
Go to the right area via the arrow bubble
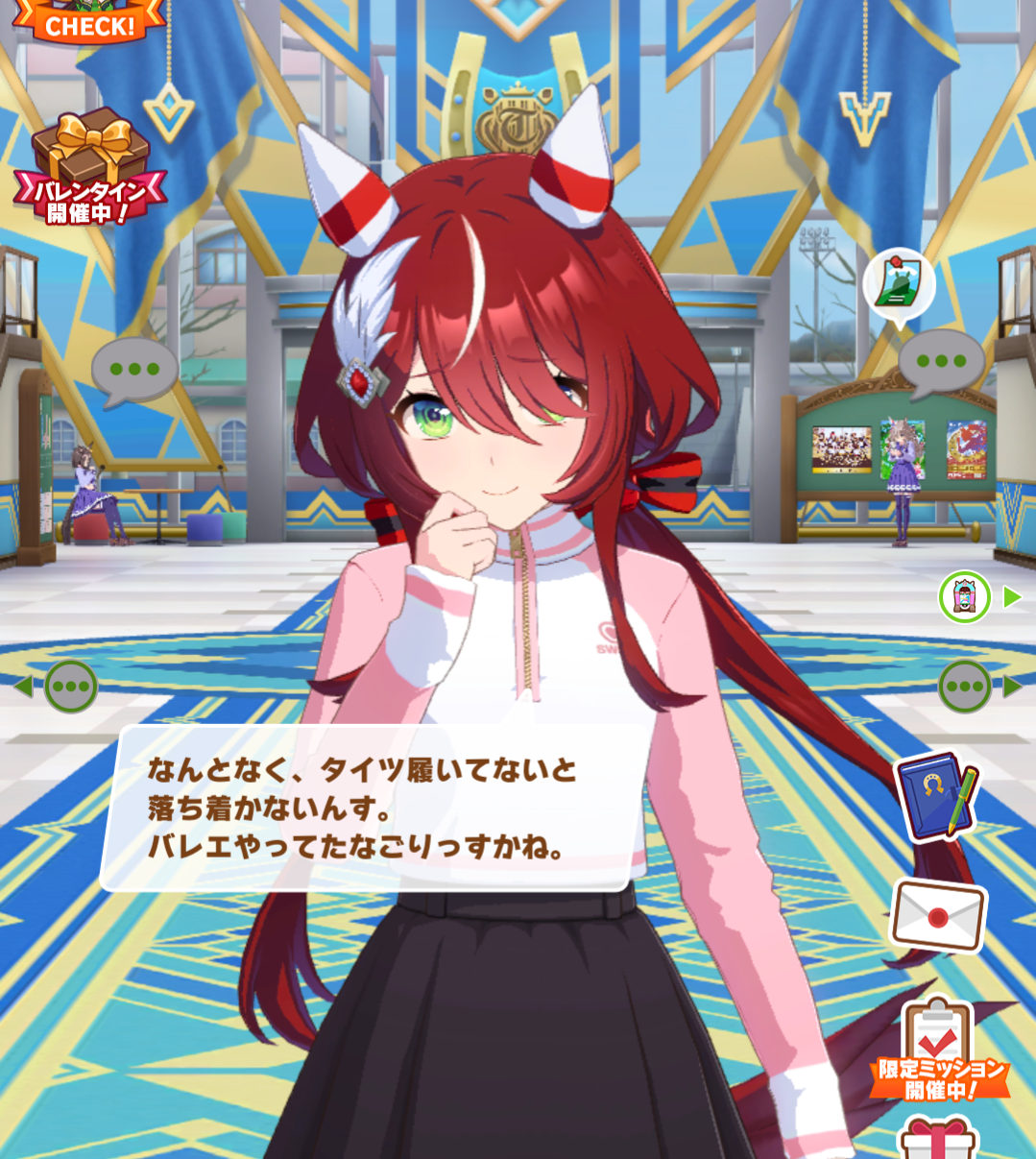point(976,686)
